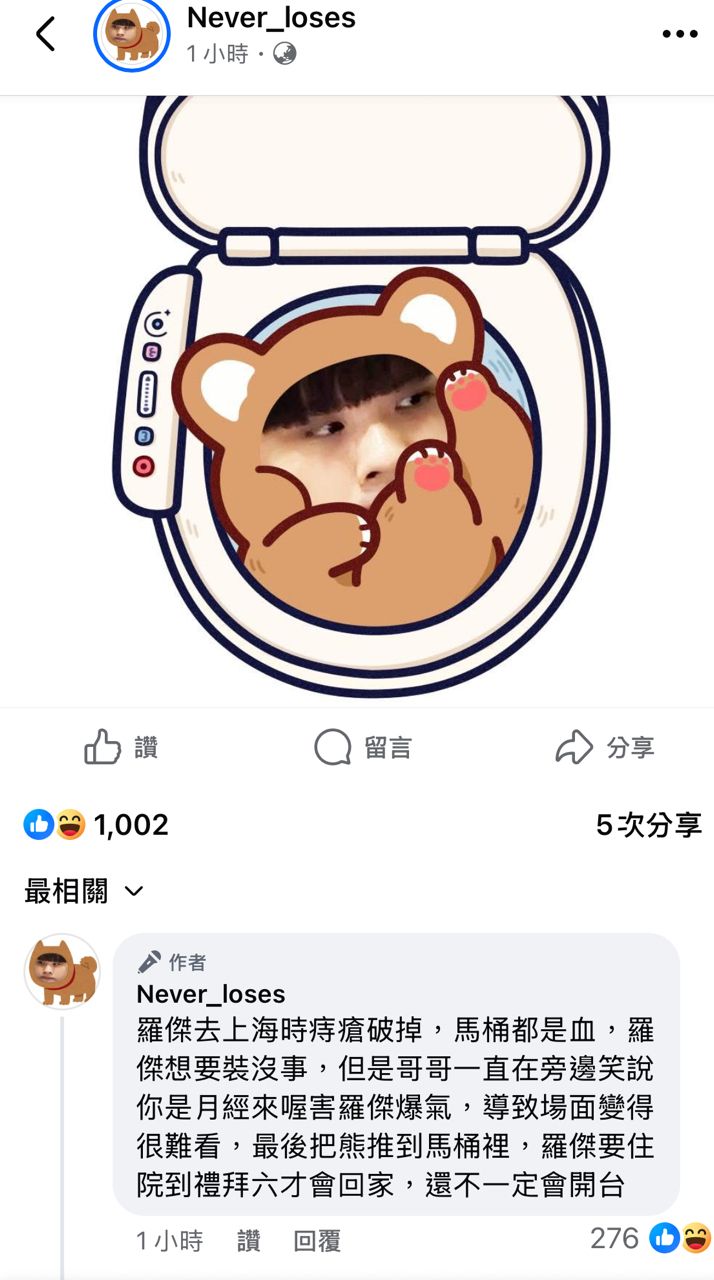Open the 5次分享 shares list
This screenshot has height=1280, width=714.
(648, 825)
